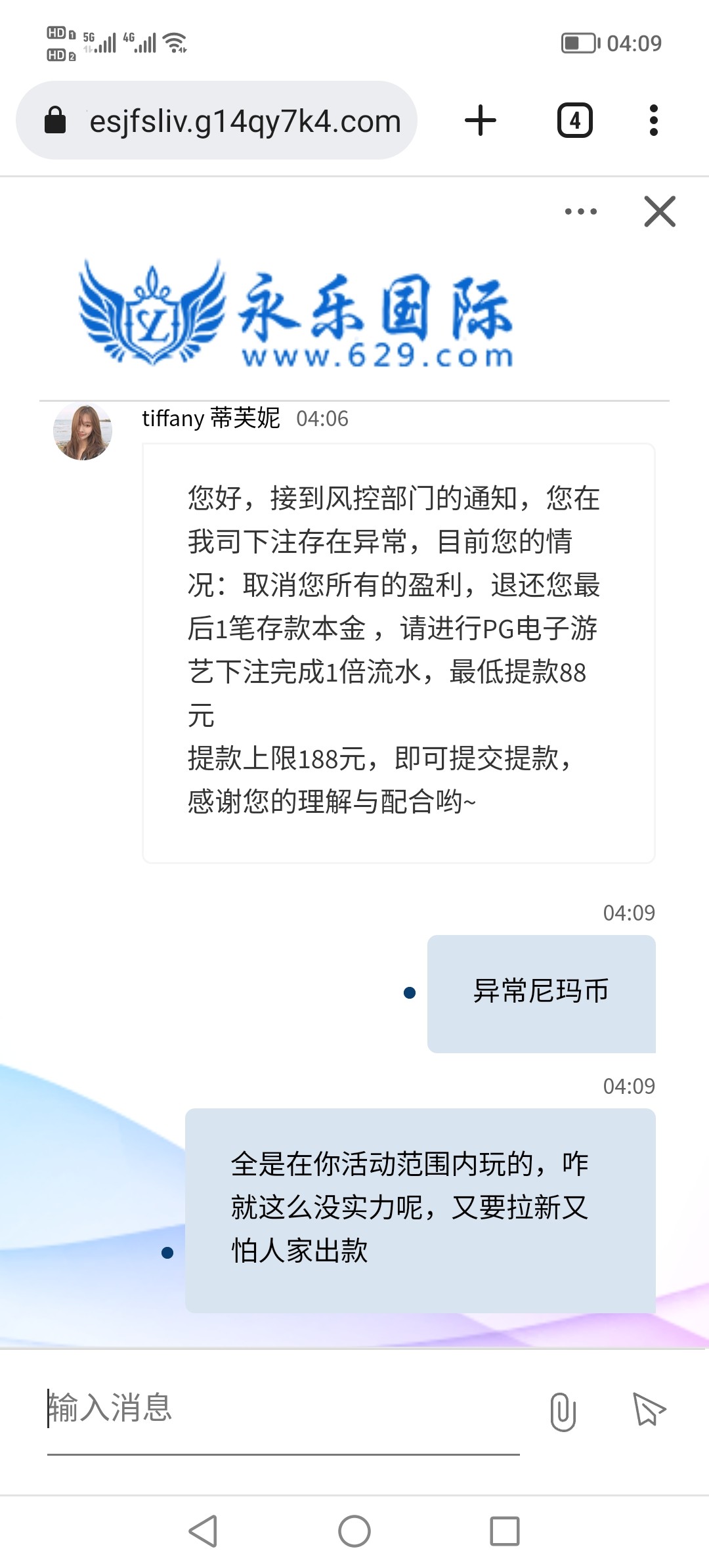Close the chat window

tap(660, 211)
